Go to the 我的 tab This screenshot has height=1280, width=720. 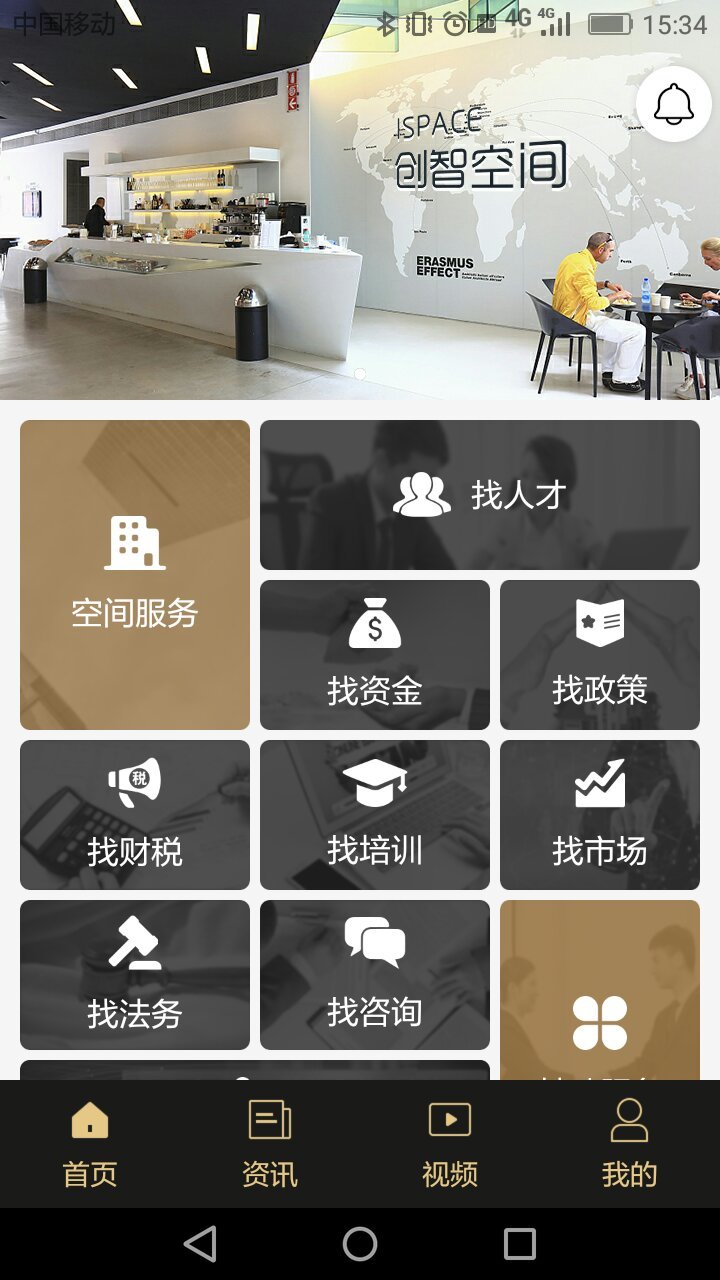[630, 1144]
